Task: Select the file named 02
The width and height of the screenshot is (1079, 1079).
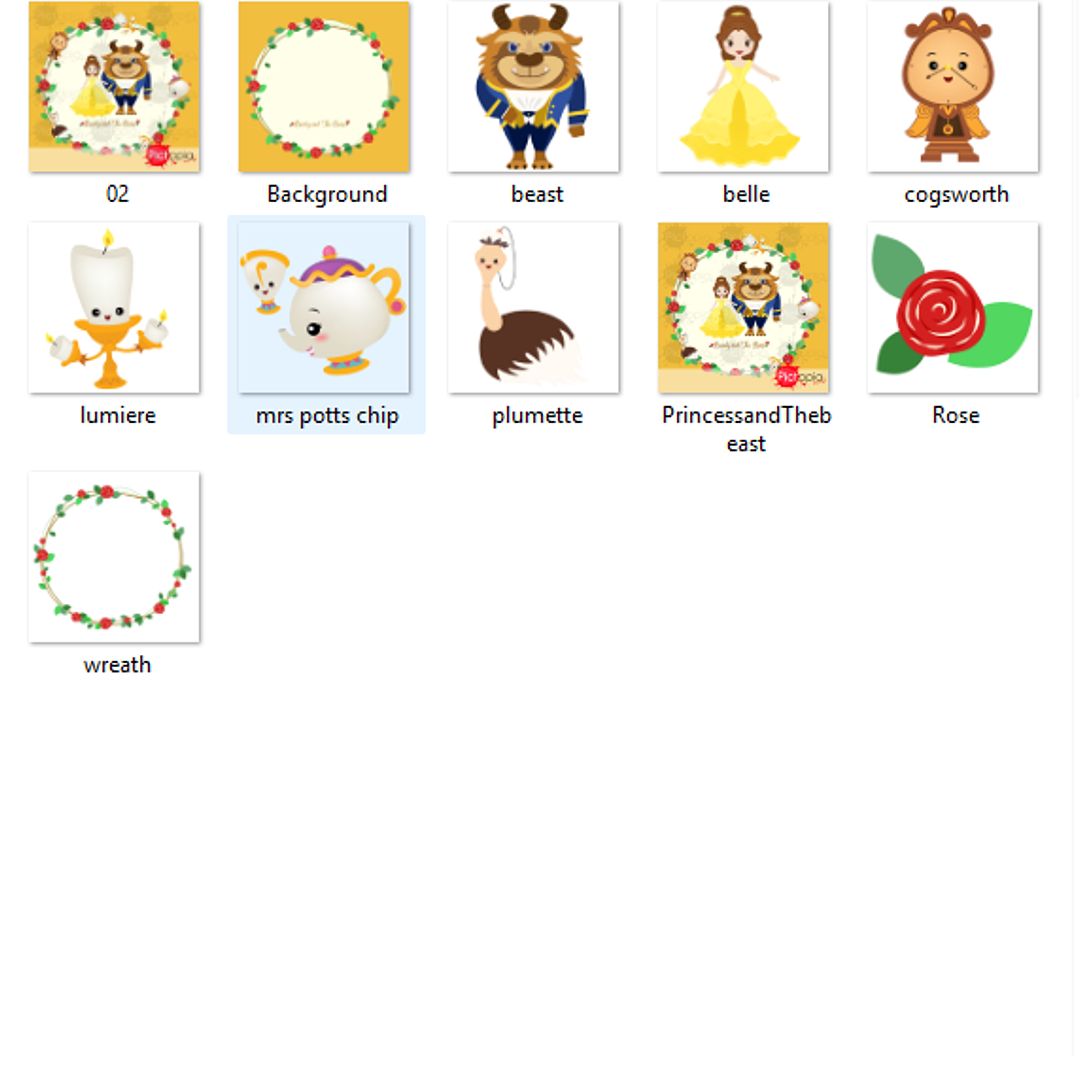Action: pos(114,87)
